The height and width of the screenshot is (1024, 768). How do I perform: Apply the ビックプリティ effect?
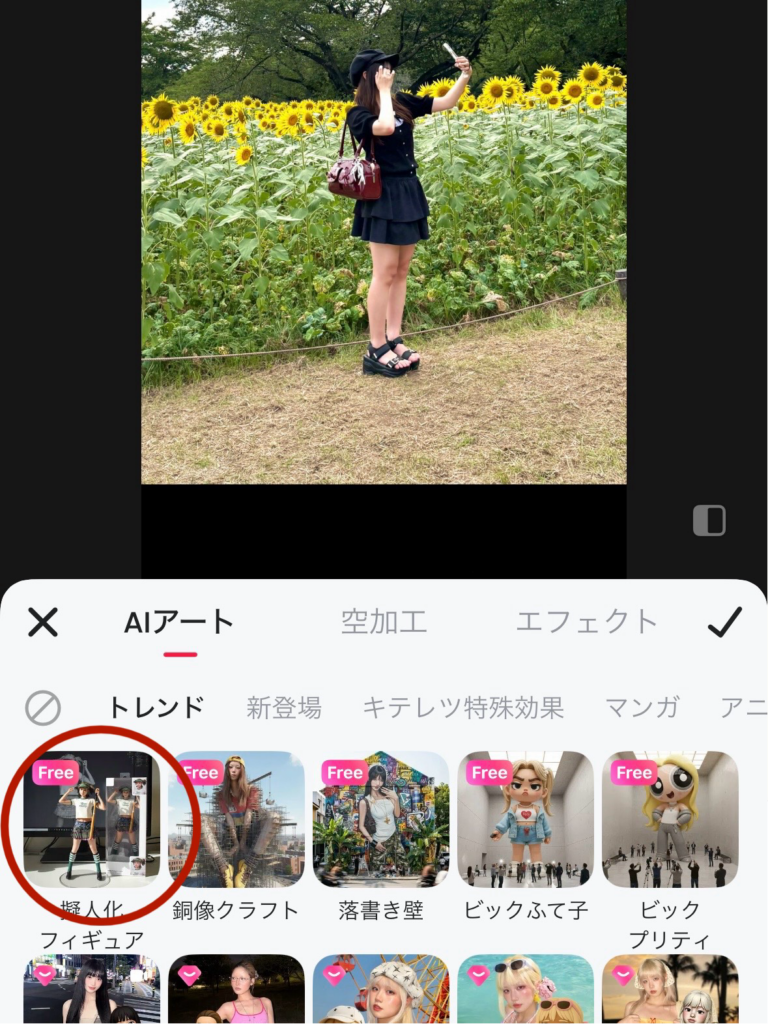click(670, 820)
